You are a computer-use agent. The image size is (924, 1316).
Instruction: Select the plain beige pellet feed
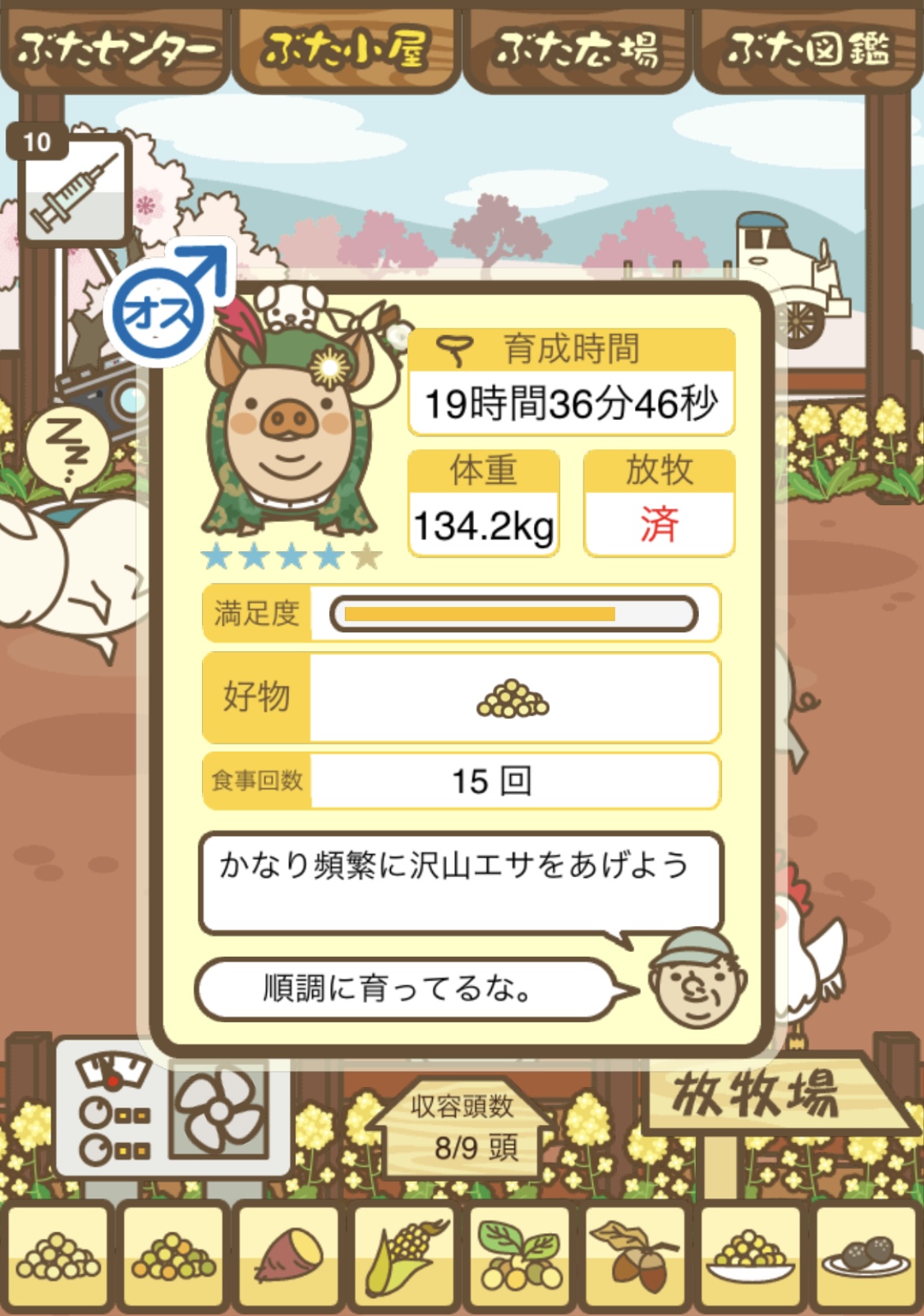tap(59, 1257)
